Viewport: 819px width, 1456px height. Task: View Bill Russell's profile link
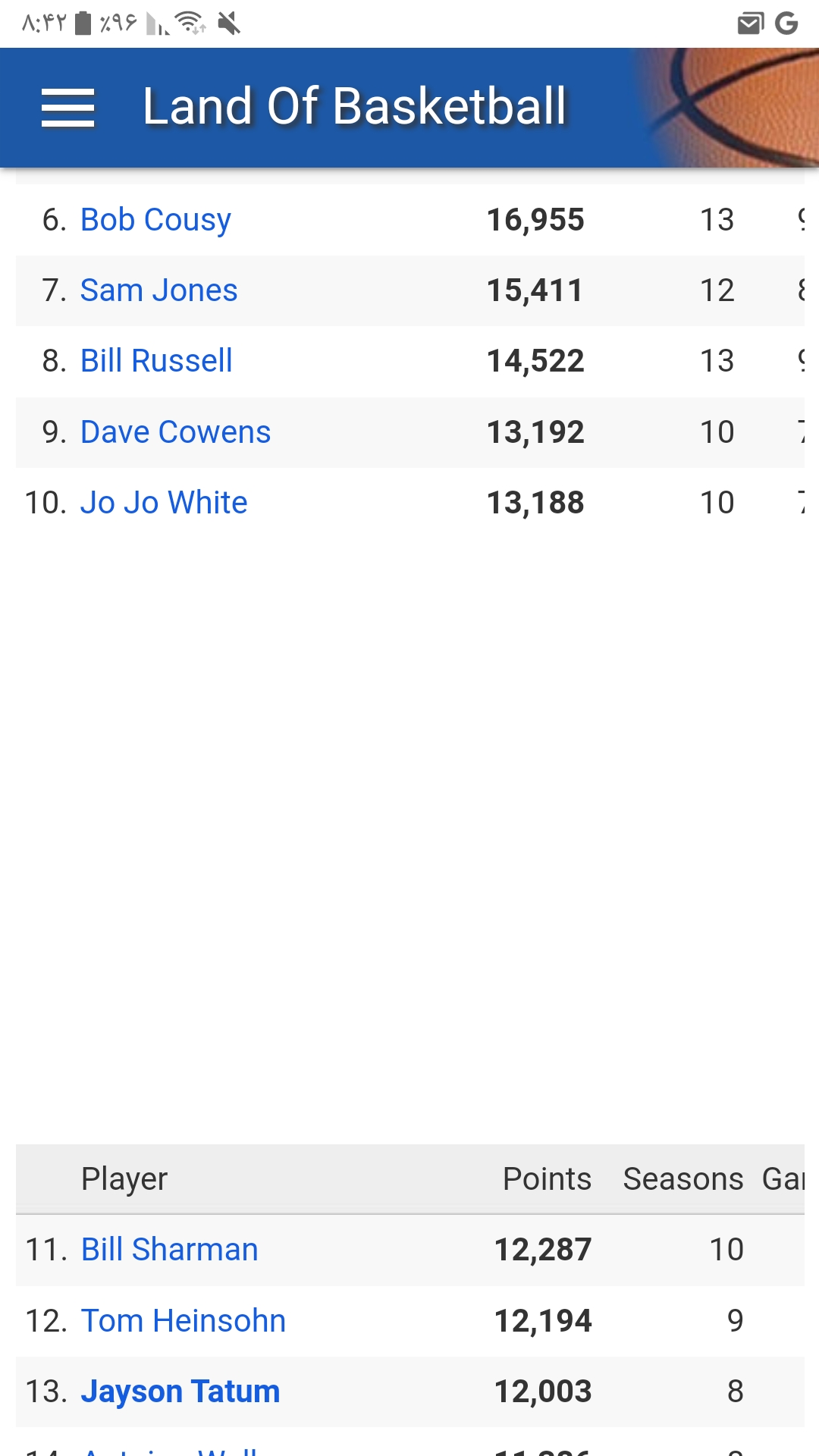[x=156, y=361]
